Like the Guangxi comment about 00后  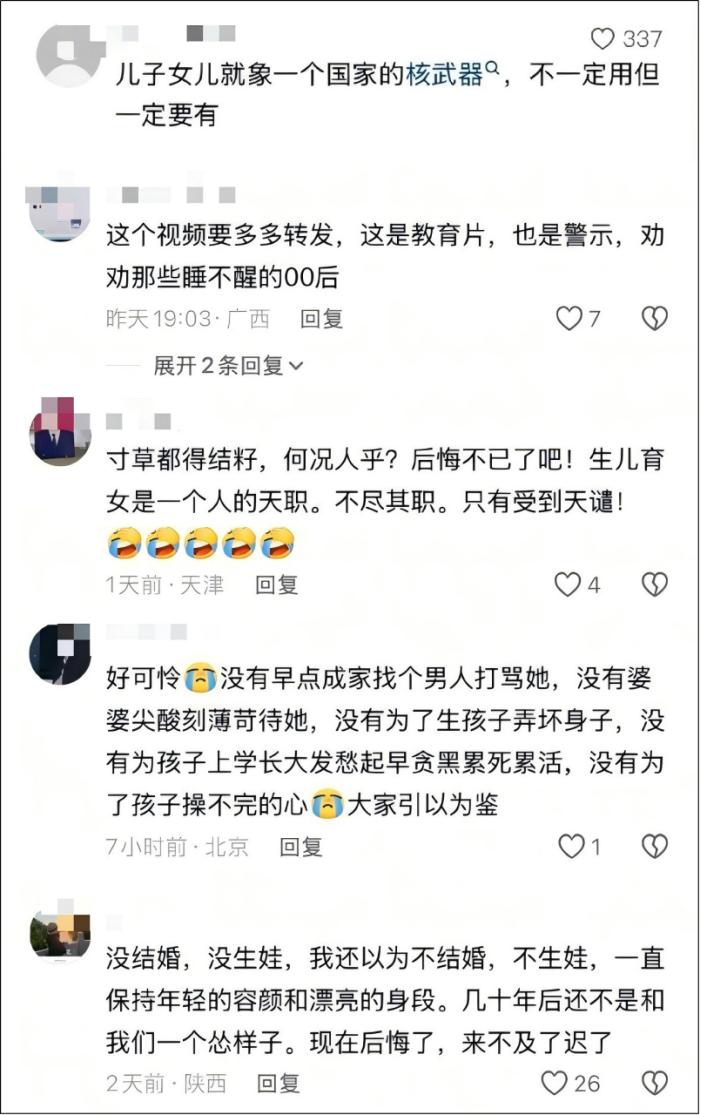tap(569, 319)
